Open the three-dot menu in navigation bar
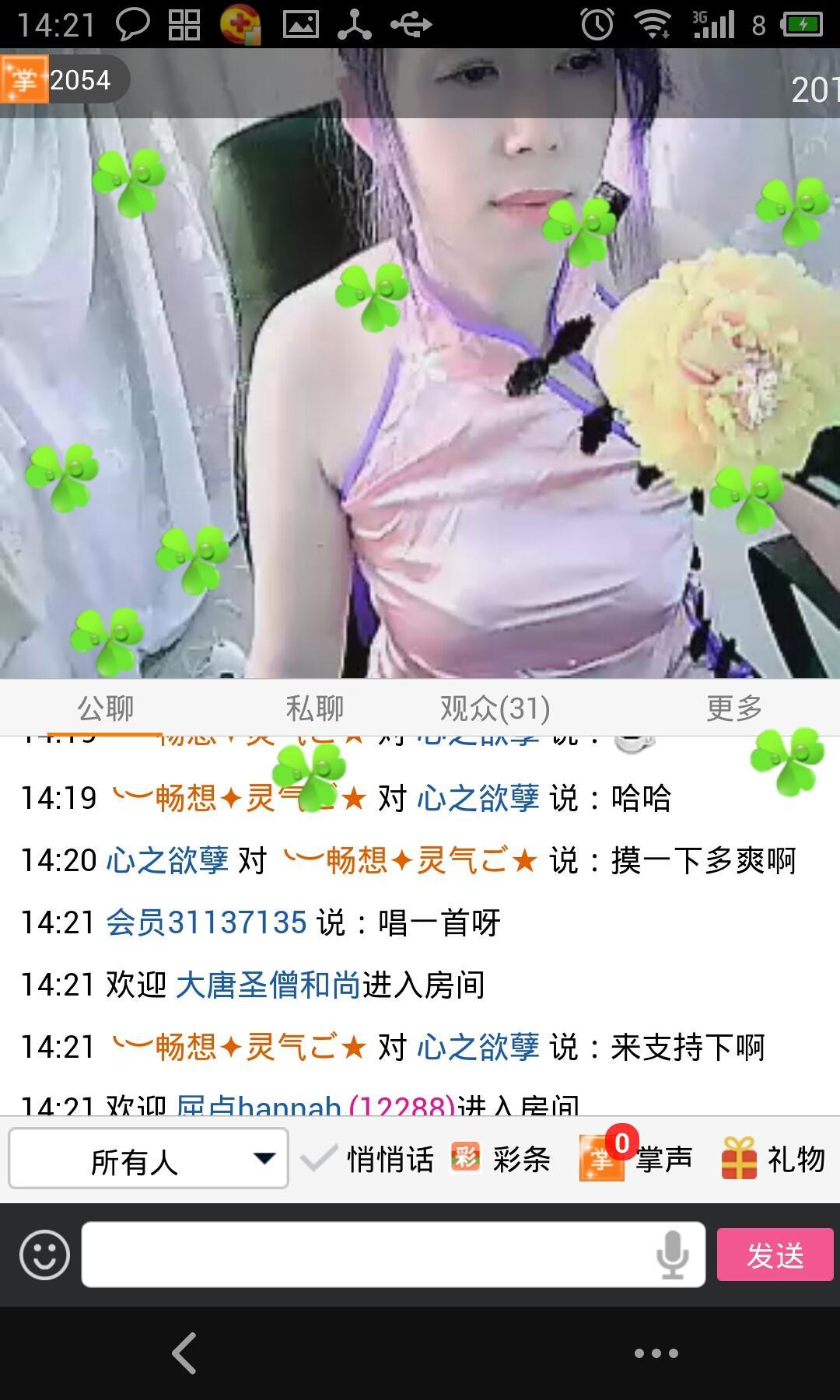 [x=656, y=1353]
